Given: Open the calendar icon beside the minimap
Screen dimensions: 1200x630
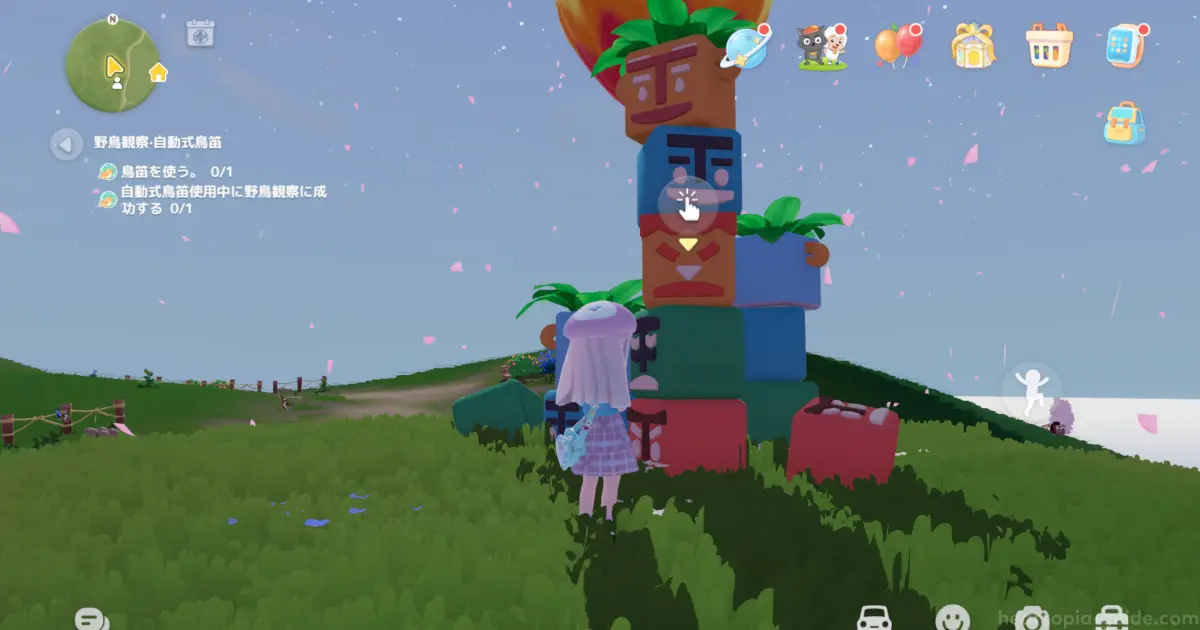Looking at the screenshot, I should pos(201,34).
